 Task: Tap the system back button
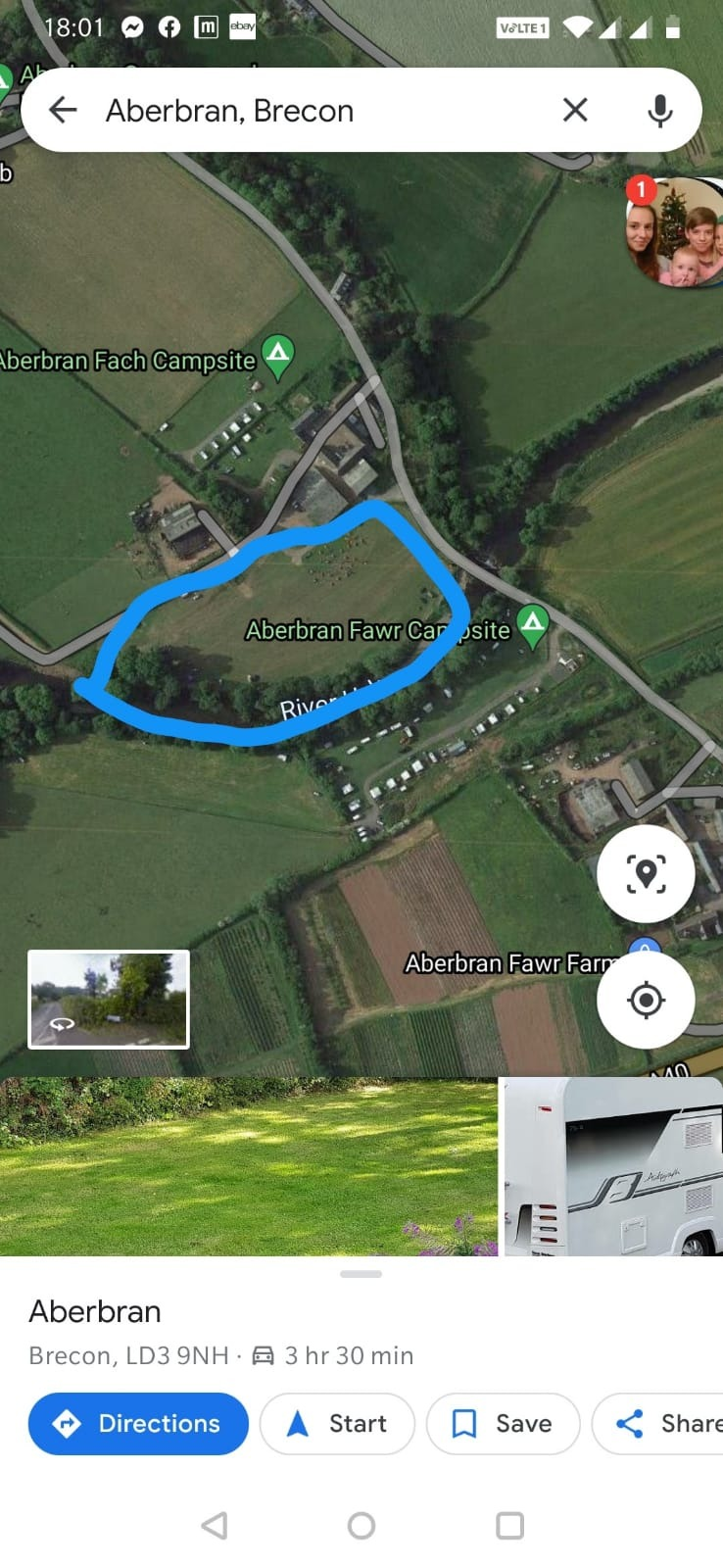pyautogui.click(x=214, y=1526)
